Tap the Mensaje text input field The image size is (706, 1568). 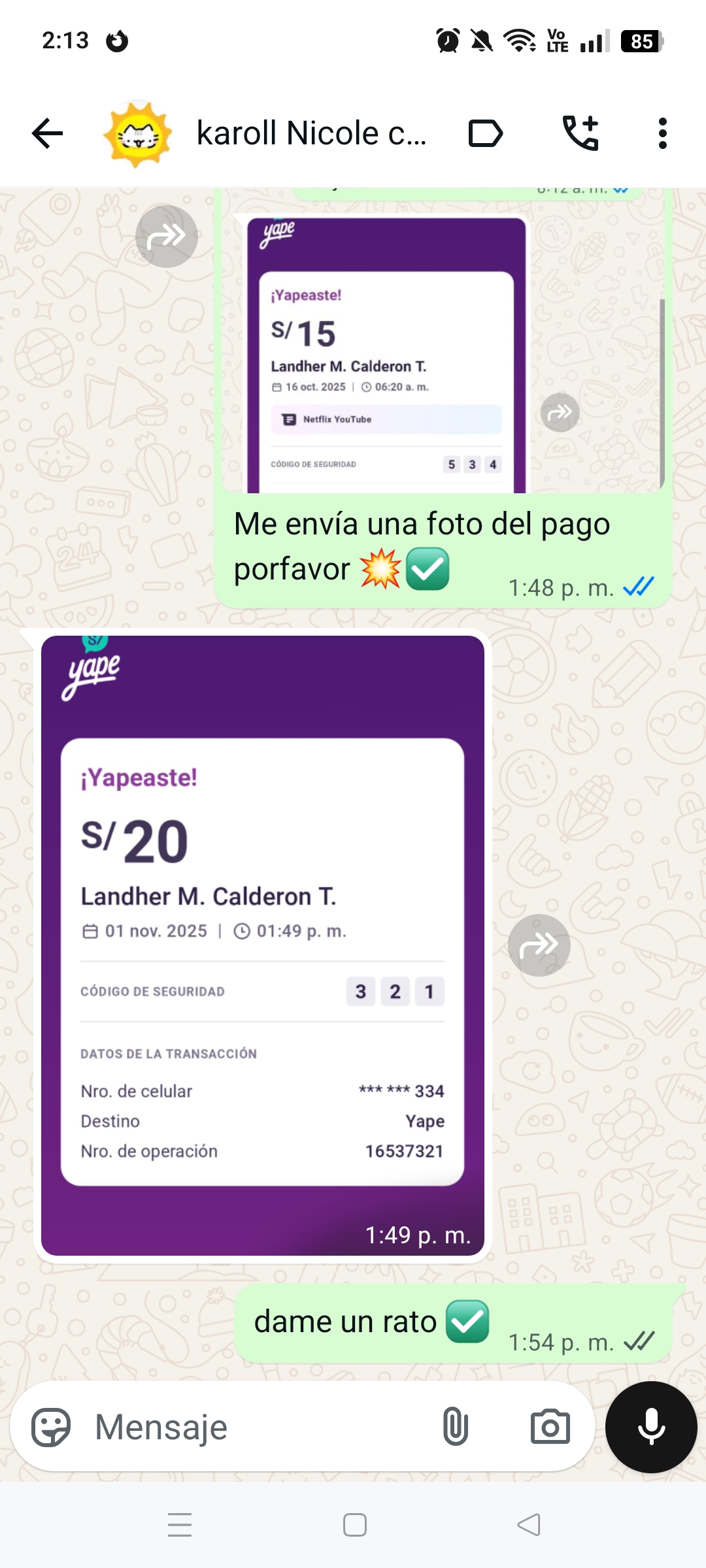click(x=196, y=1426)
